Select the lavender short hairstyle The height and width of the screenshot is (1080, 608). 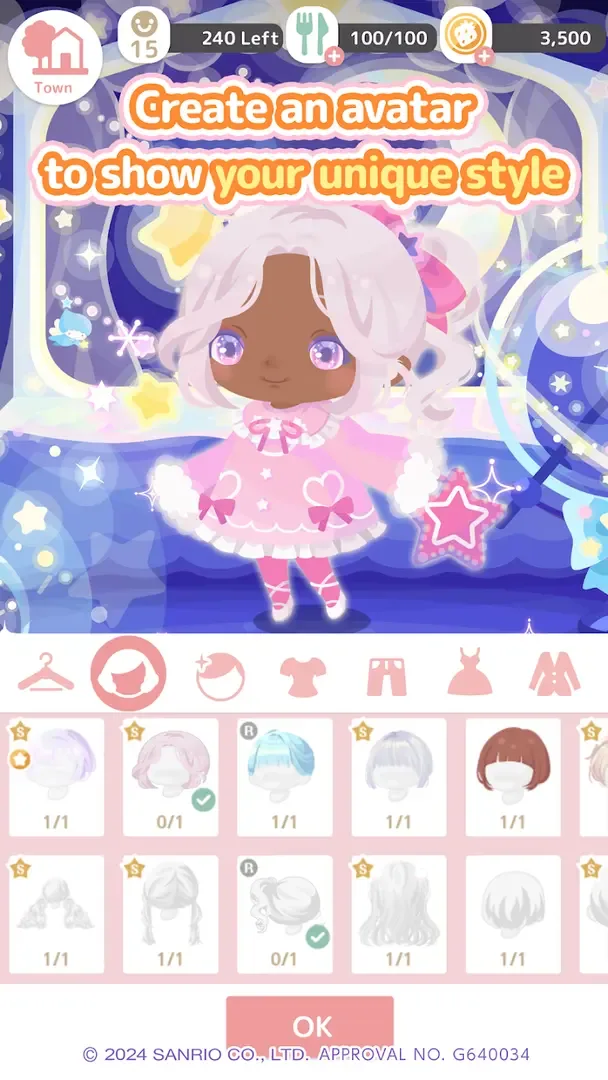point(57,776)
